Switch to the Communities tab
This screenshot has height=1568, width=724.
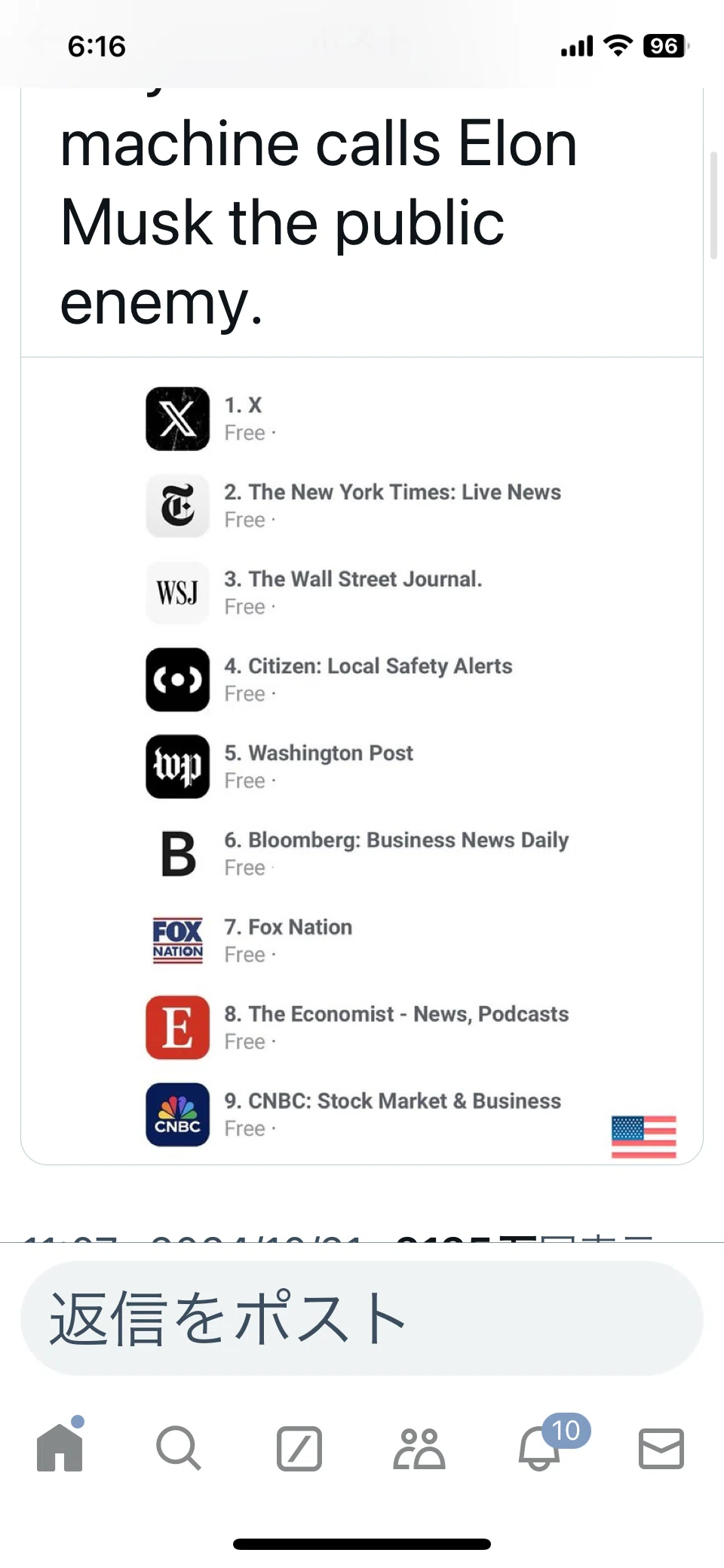pyautogui.click(x=419, y=1448)
